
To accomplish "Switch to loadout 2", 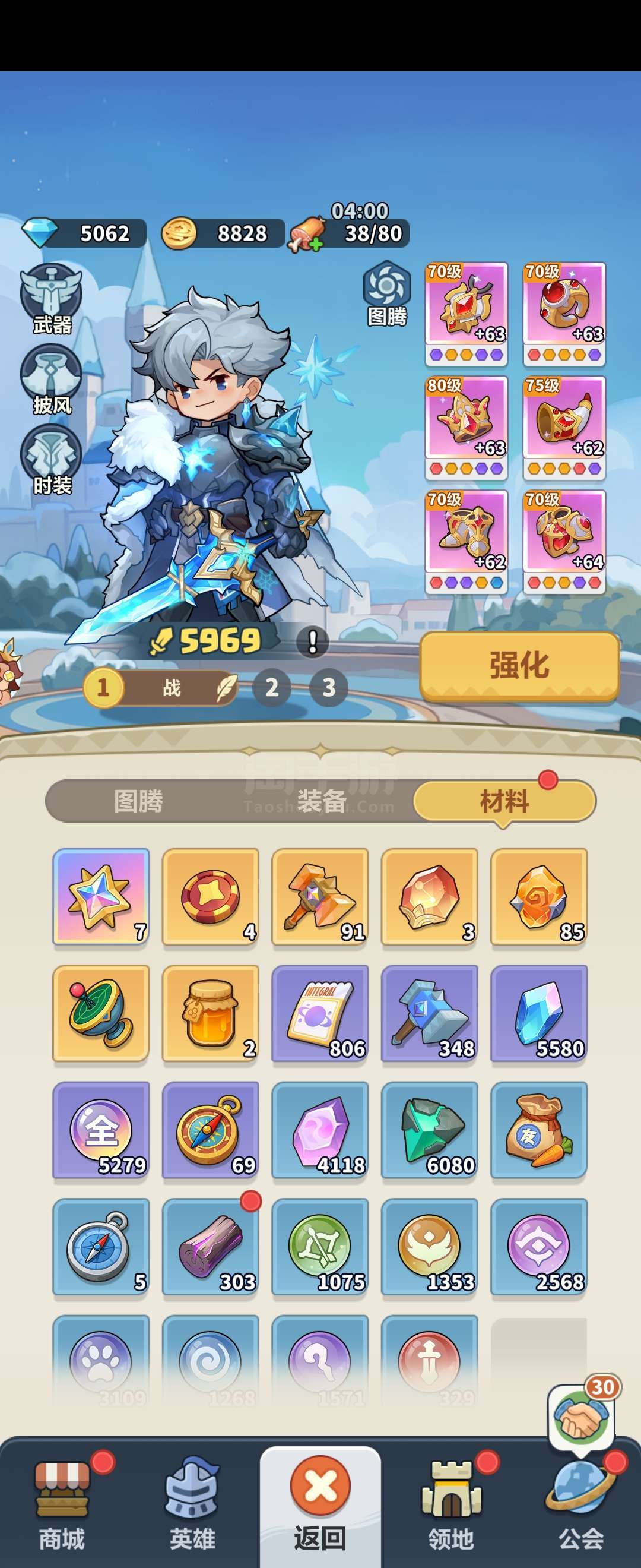I will click(x=271, y=688).
